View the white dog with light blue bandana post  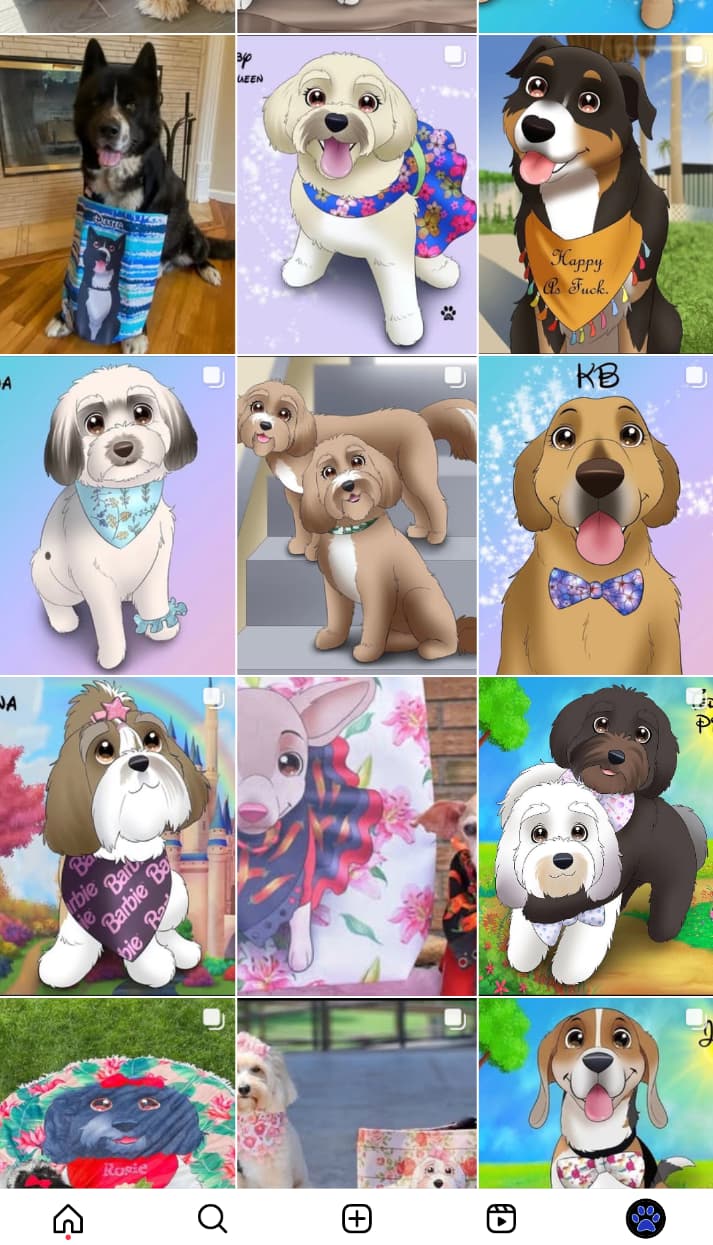pyautogui.click(x=117, y=516)
